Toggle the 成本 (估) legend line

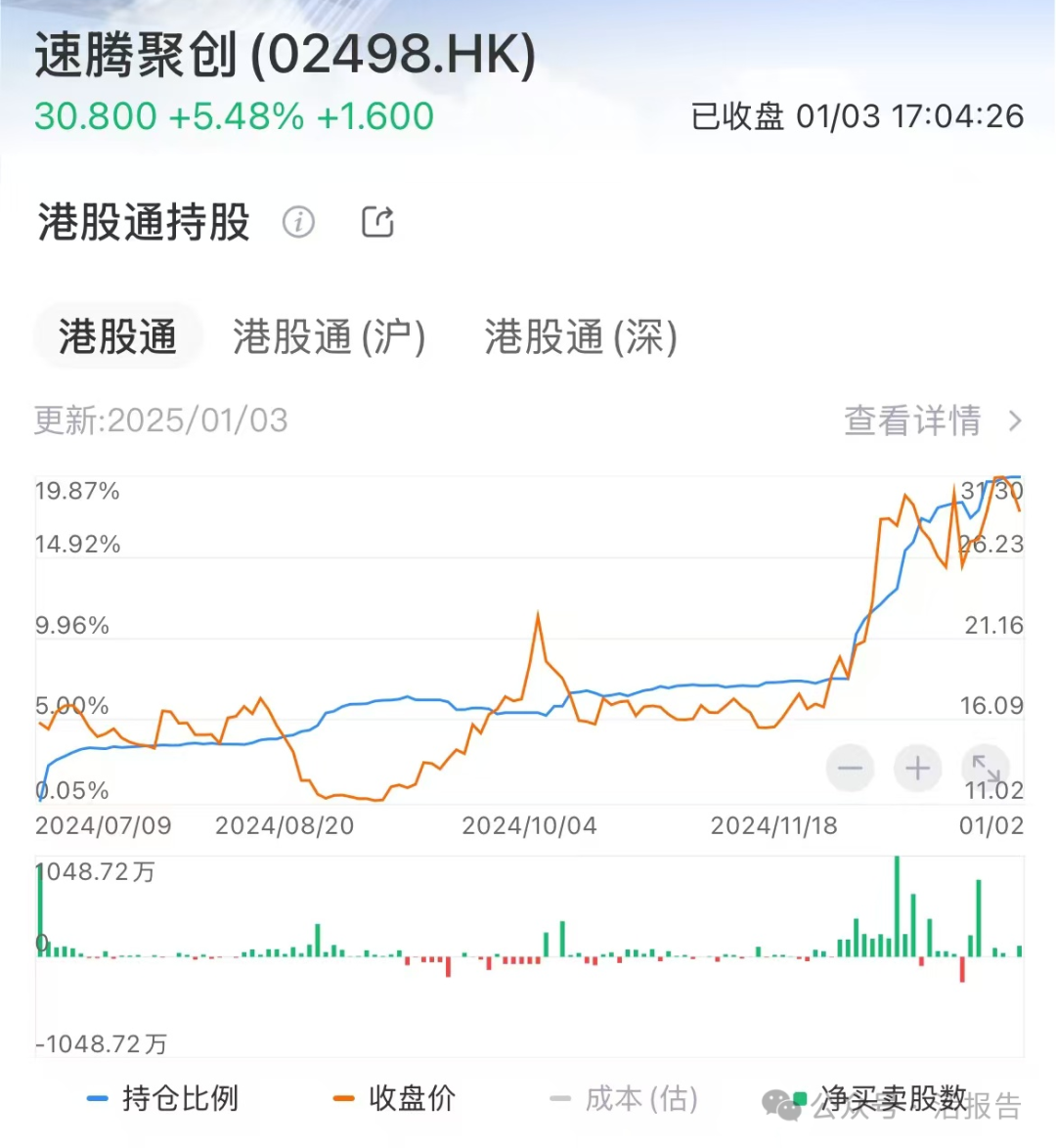[x=625, y=1098]
